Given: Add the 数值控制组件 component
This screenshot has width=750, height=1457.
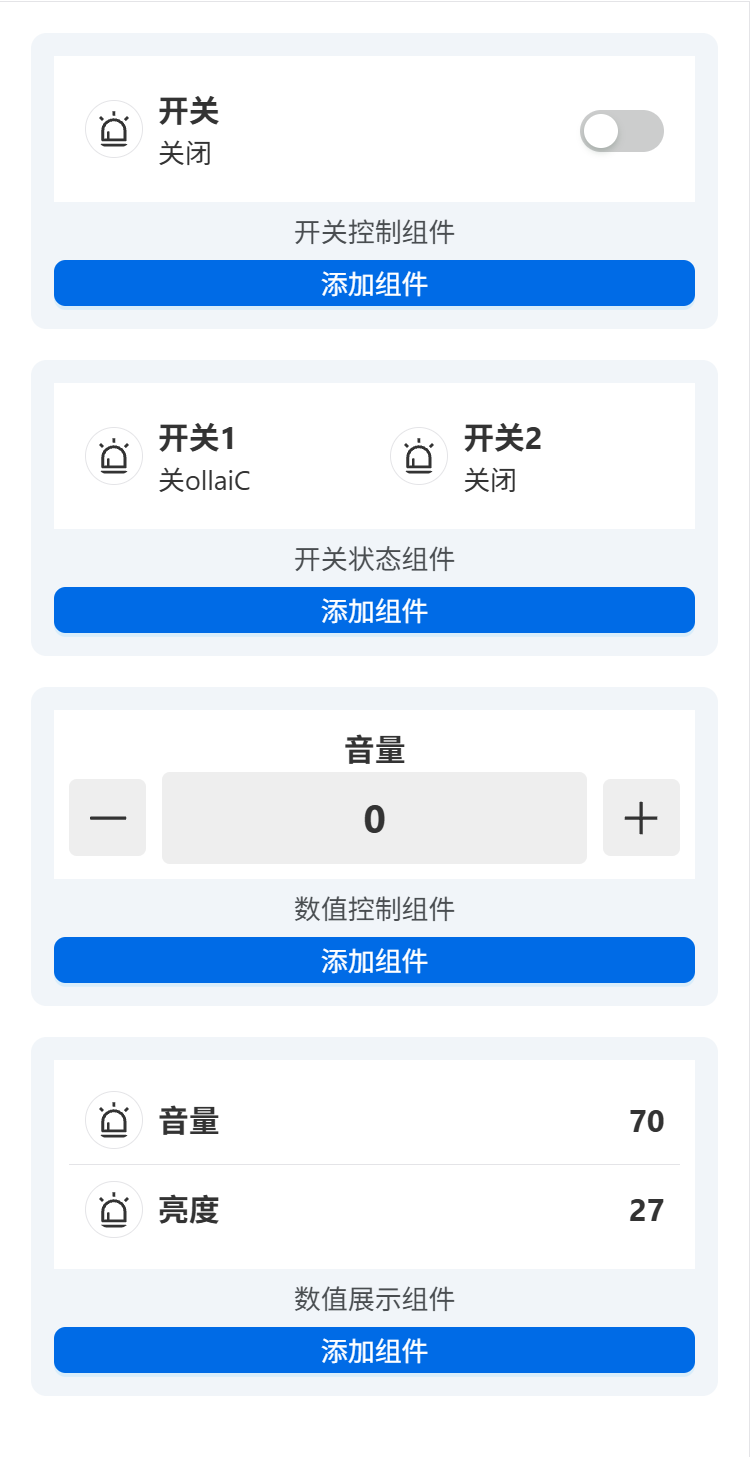Looking at the screenshot, I should pos(374,960).
